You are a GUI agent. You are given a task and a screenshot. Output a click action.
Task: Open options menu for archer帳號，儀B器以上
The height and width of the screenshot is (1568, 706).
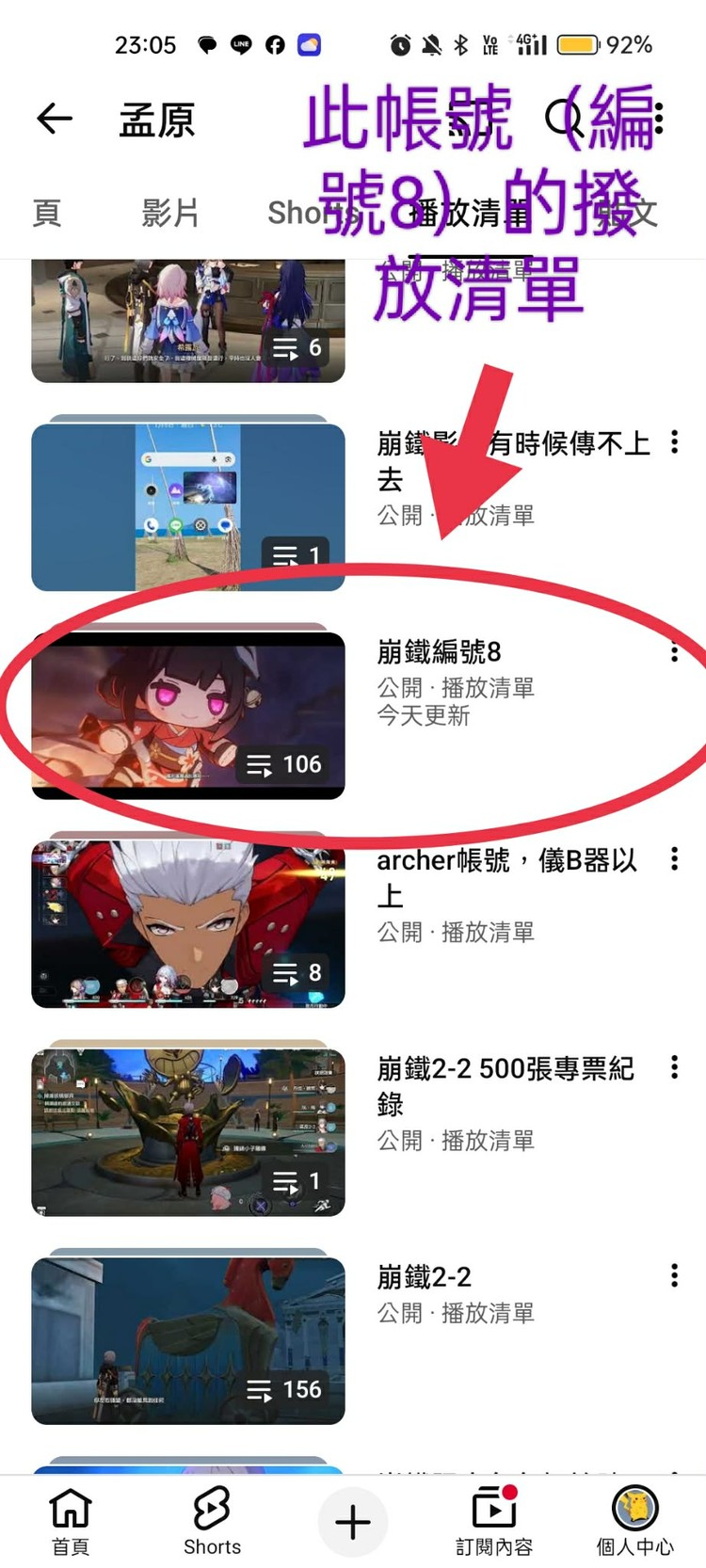(675, 858)
